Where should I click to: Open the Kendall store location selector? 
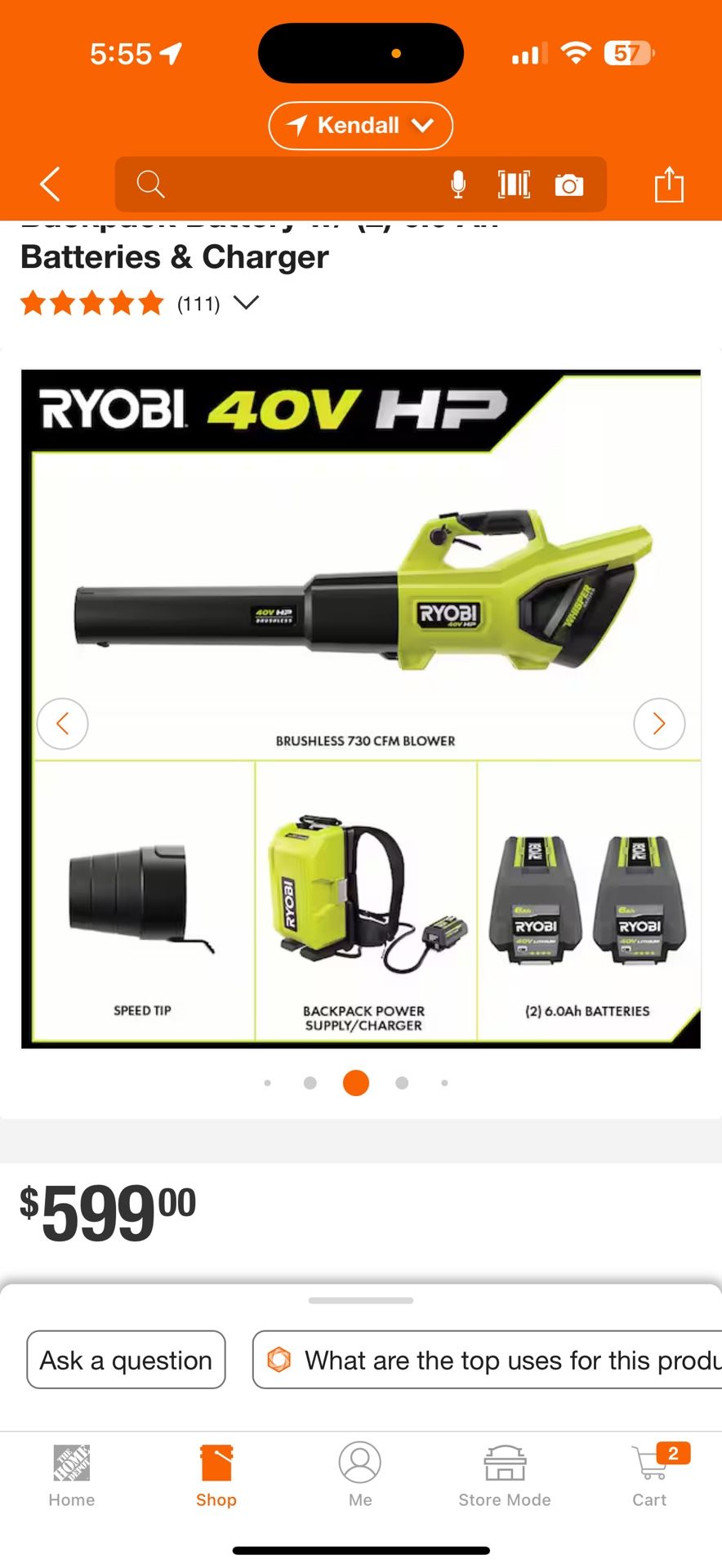(360, 126)
